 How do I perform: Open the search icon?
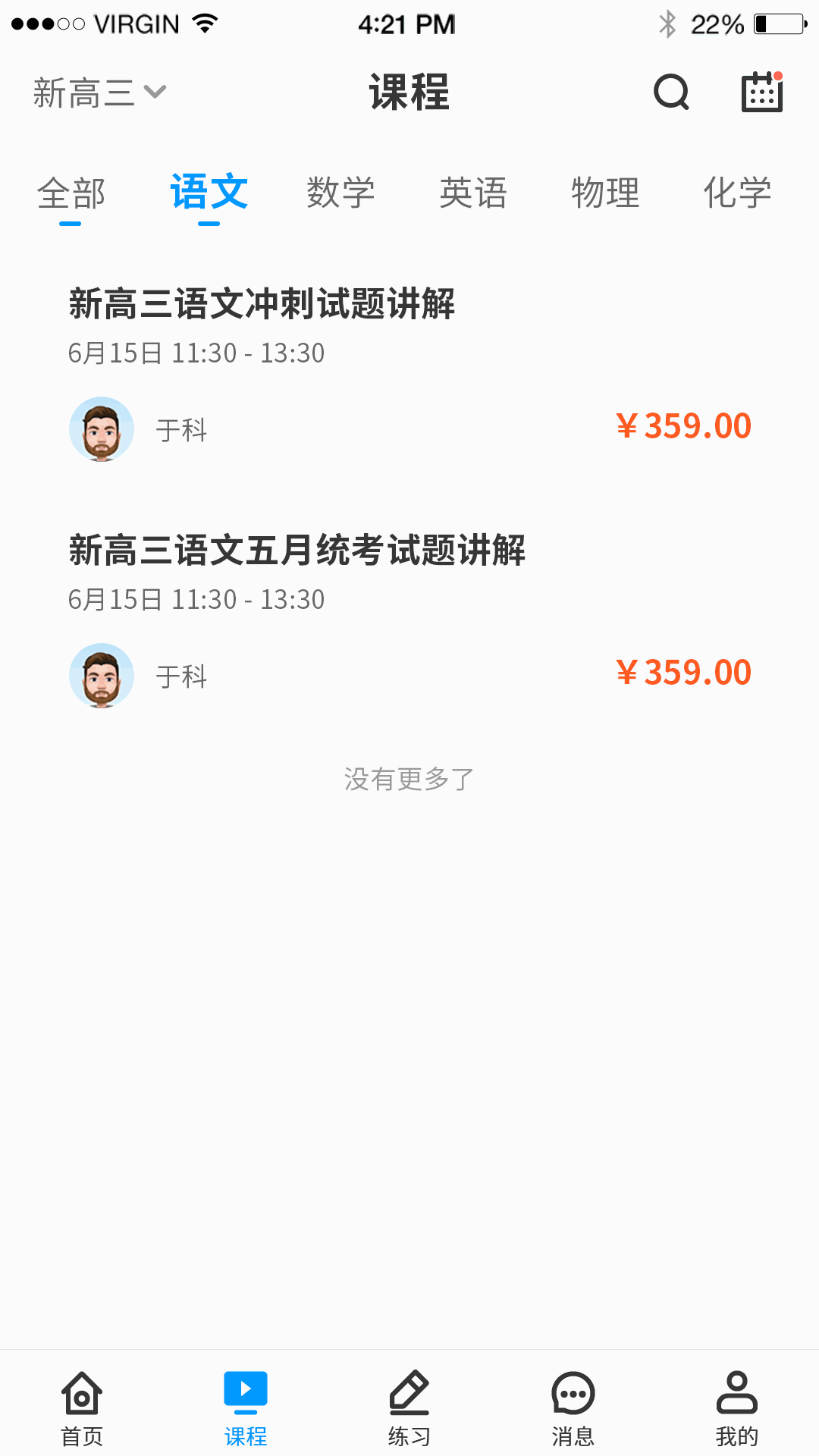[x=670, y=93]
